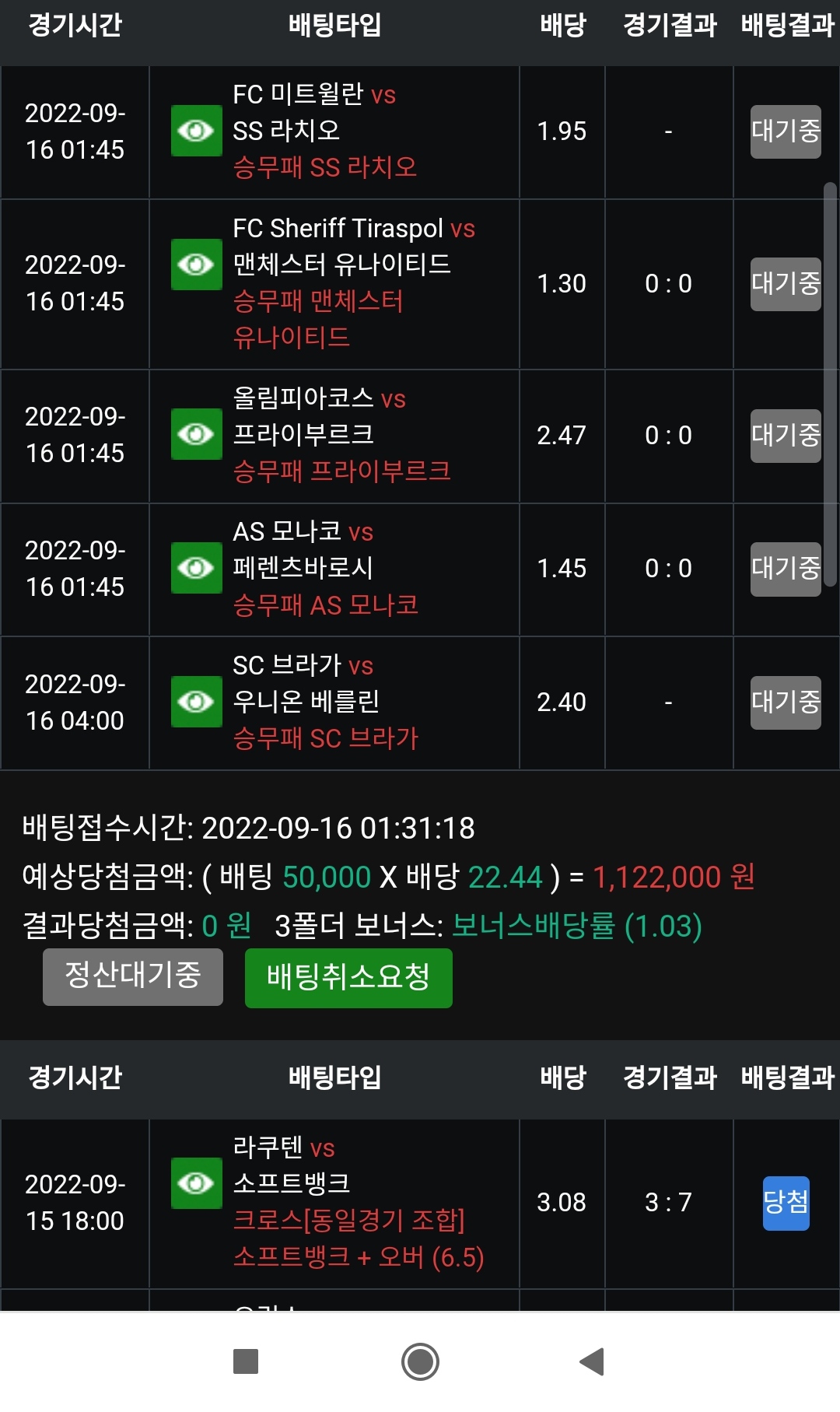Open eye icon for FC Sheriff Tiraspol match
The width and height of the screenshot is (840, 1412).
coord(196,265)
